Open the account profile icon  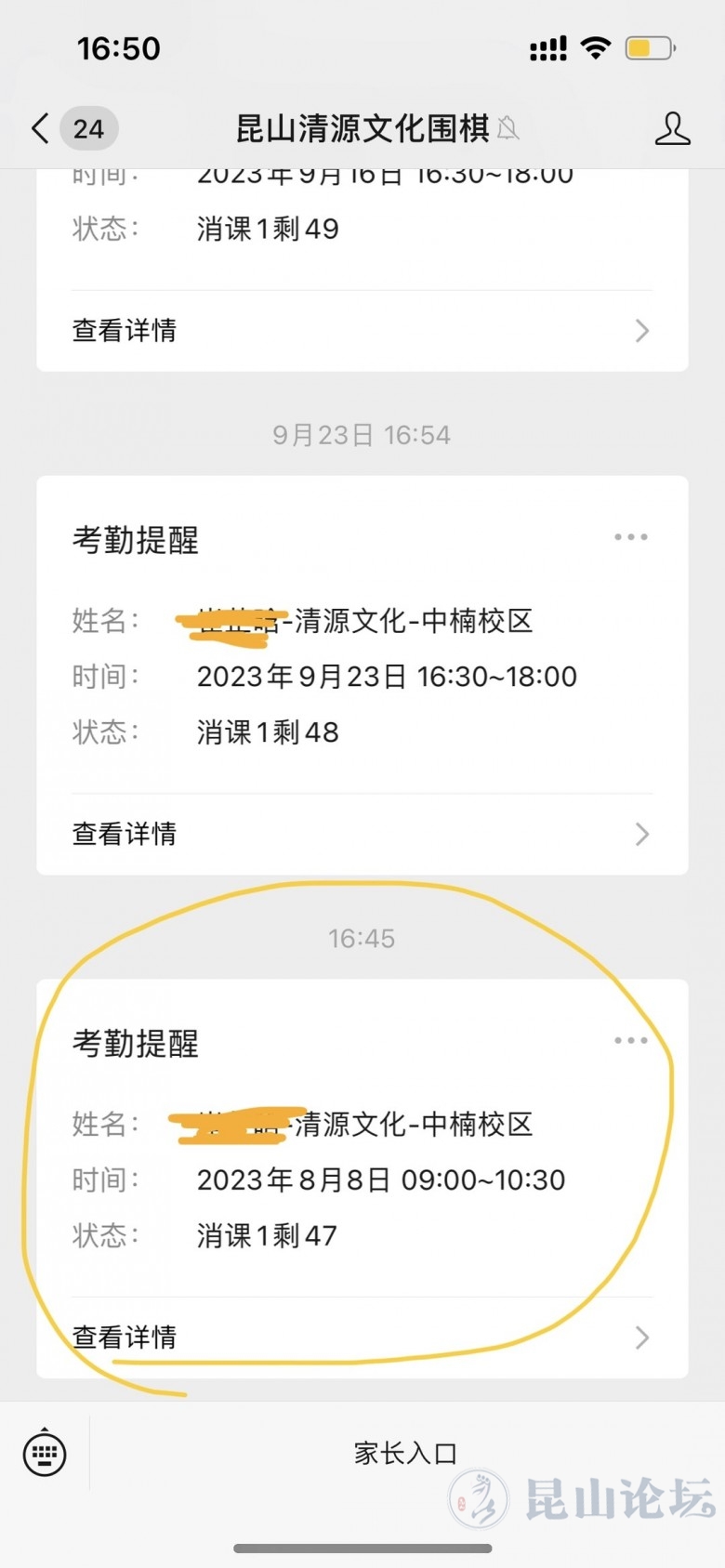[672, 128]
